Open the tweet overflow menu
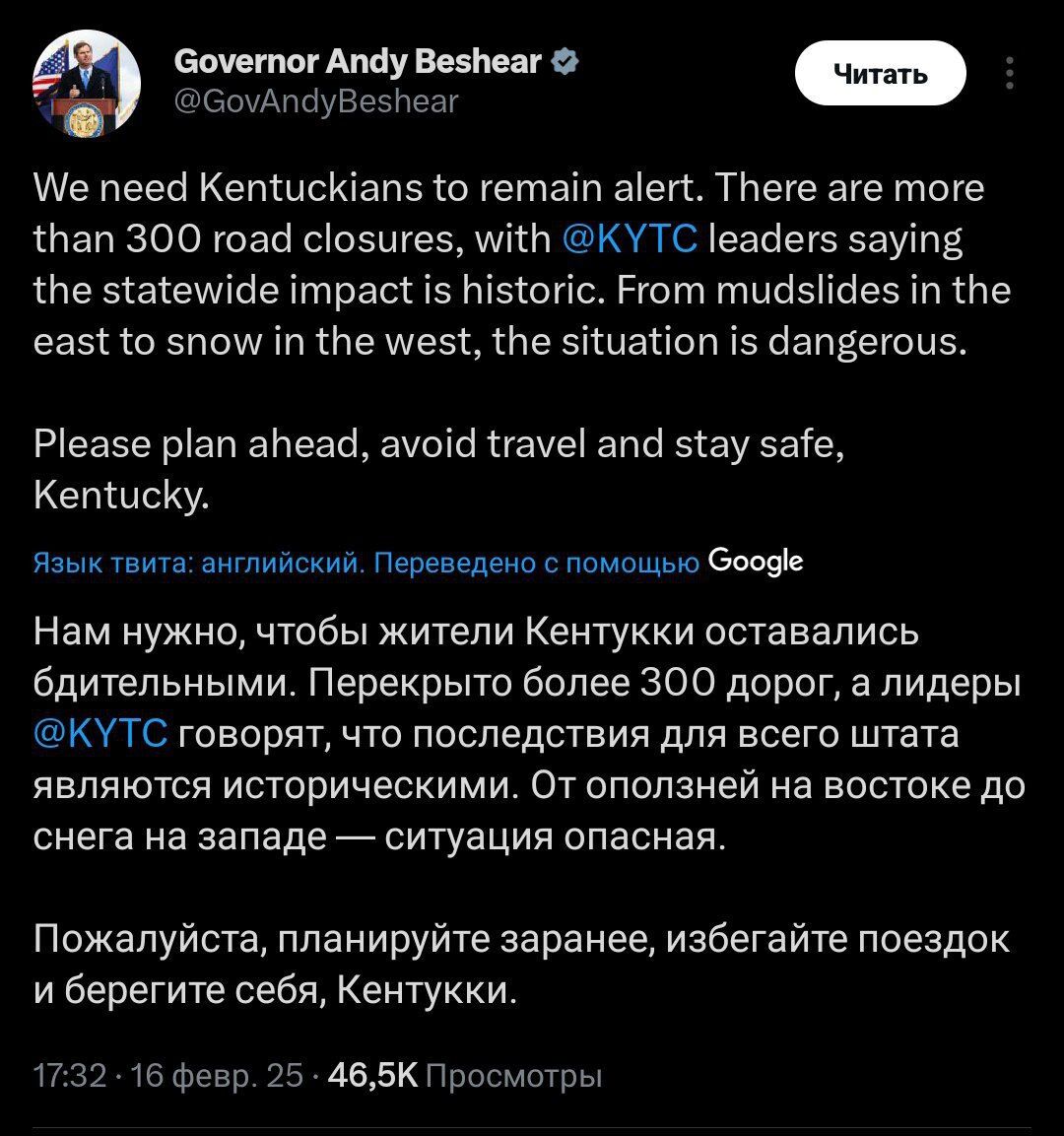 coord(1010,74)
